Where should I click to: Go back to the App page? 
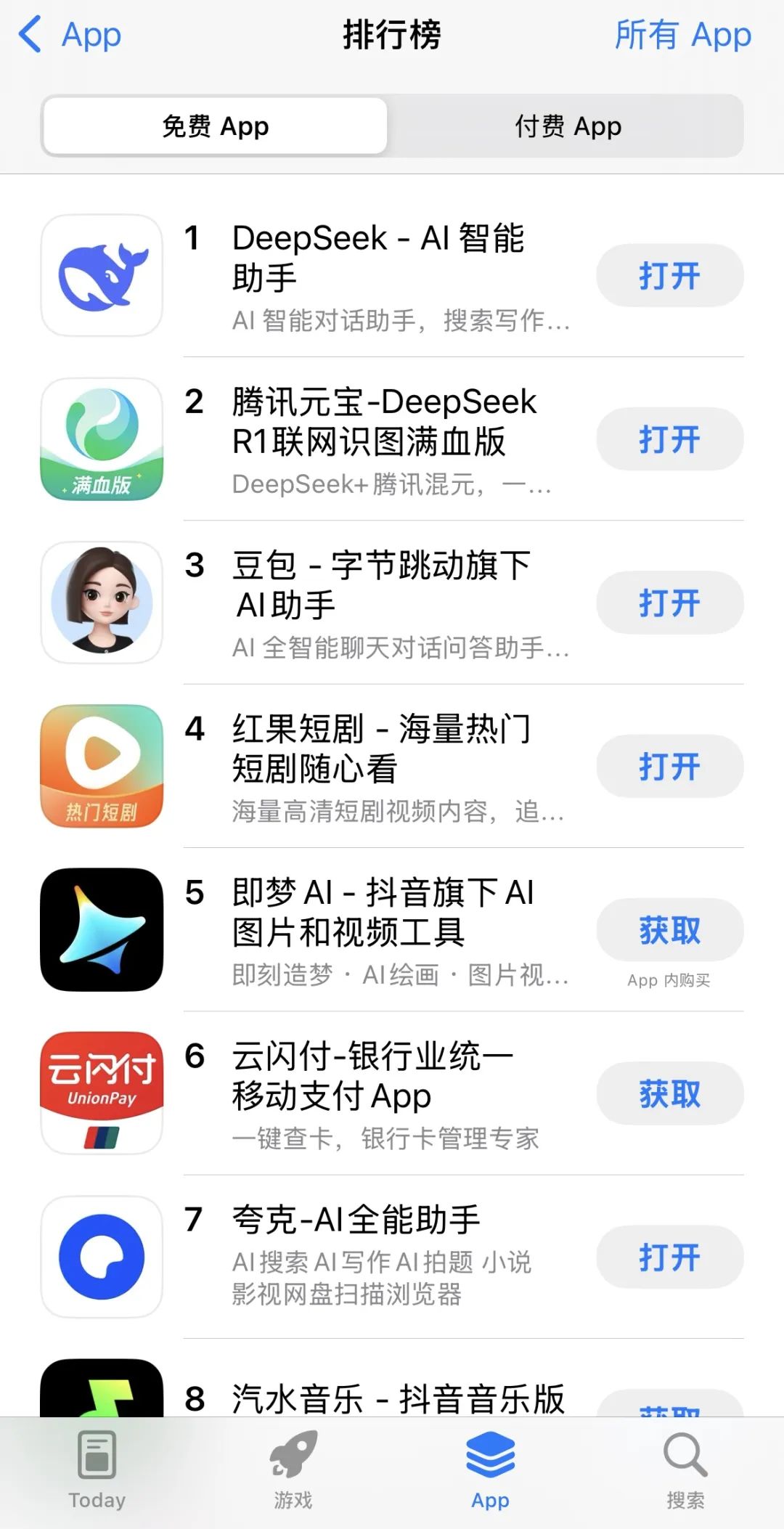[x=70, y=35]
